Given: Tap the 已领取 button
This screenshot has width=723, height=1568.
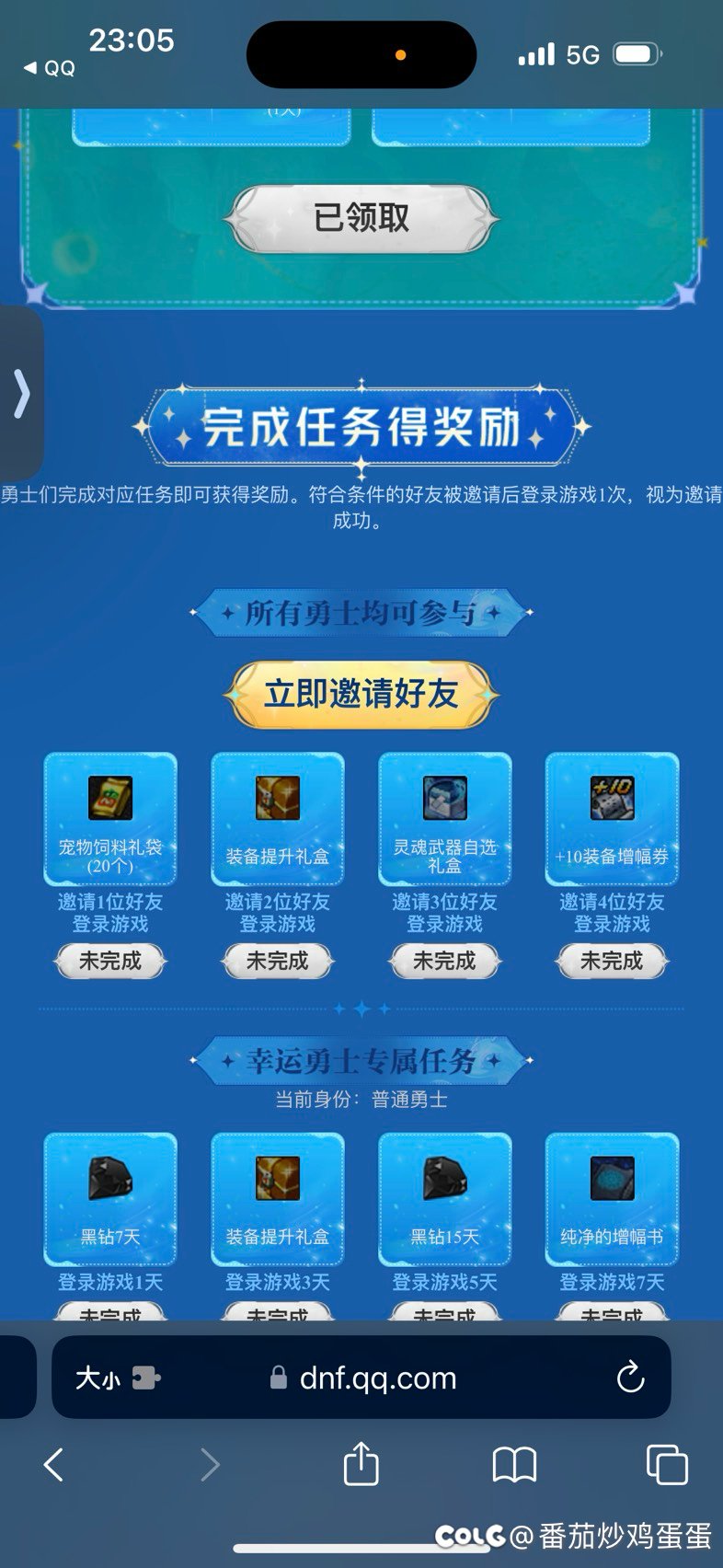Looking at the screenshot, I should click(x=361, y=218).
